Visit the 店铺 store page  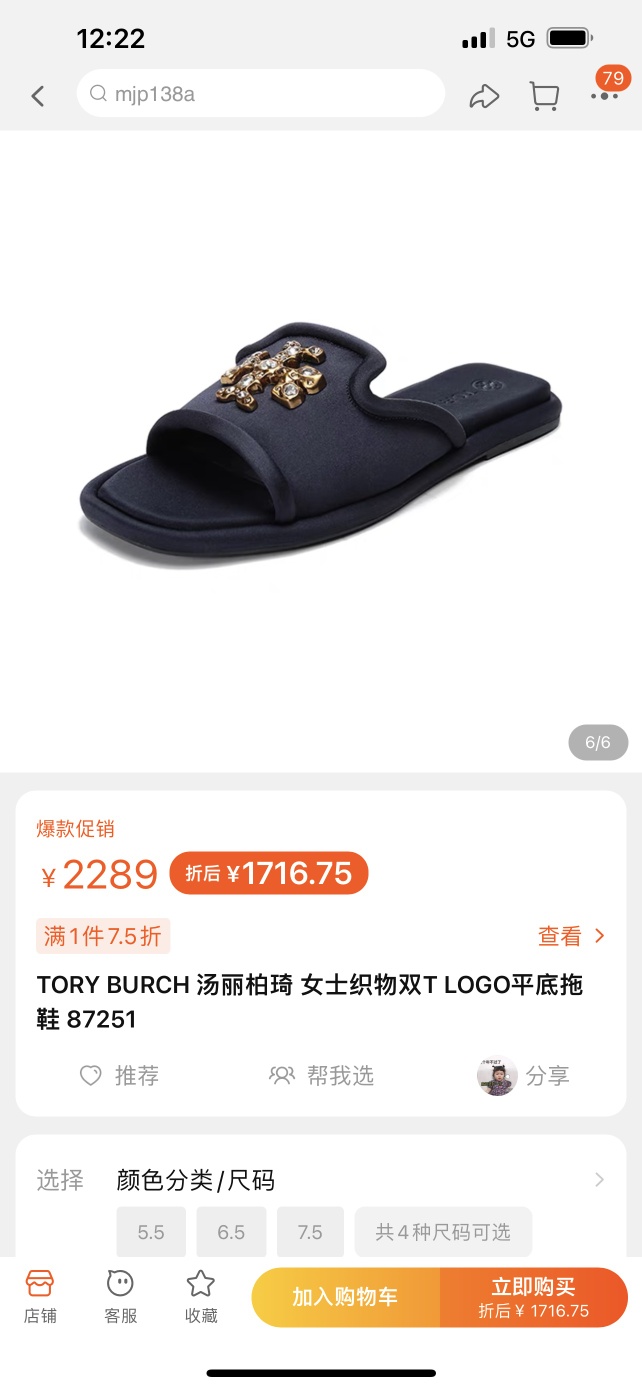(x=40, y=1296)
